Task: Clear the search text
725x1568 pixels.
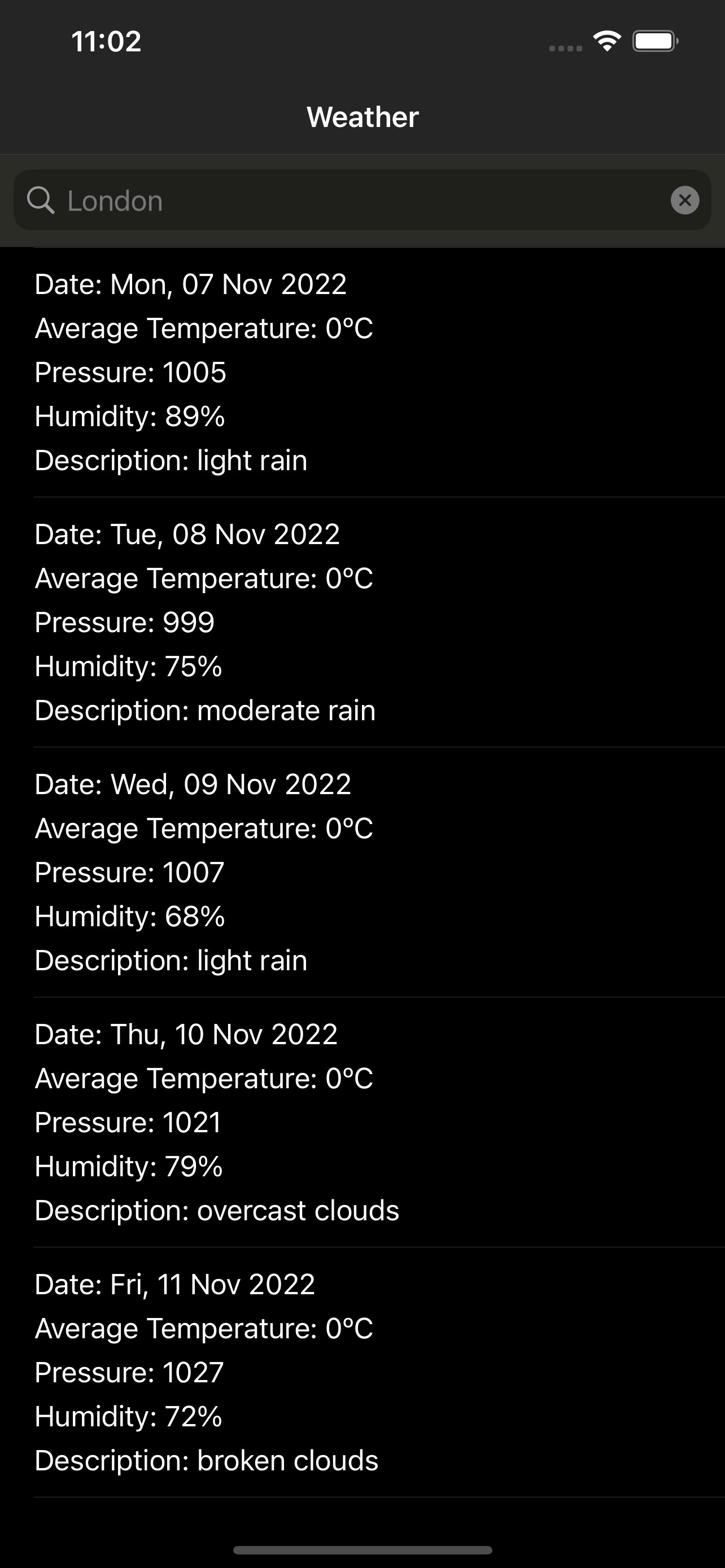Action: 685,200
